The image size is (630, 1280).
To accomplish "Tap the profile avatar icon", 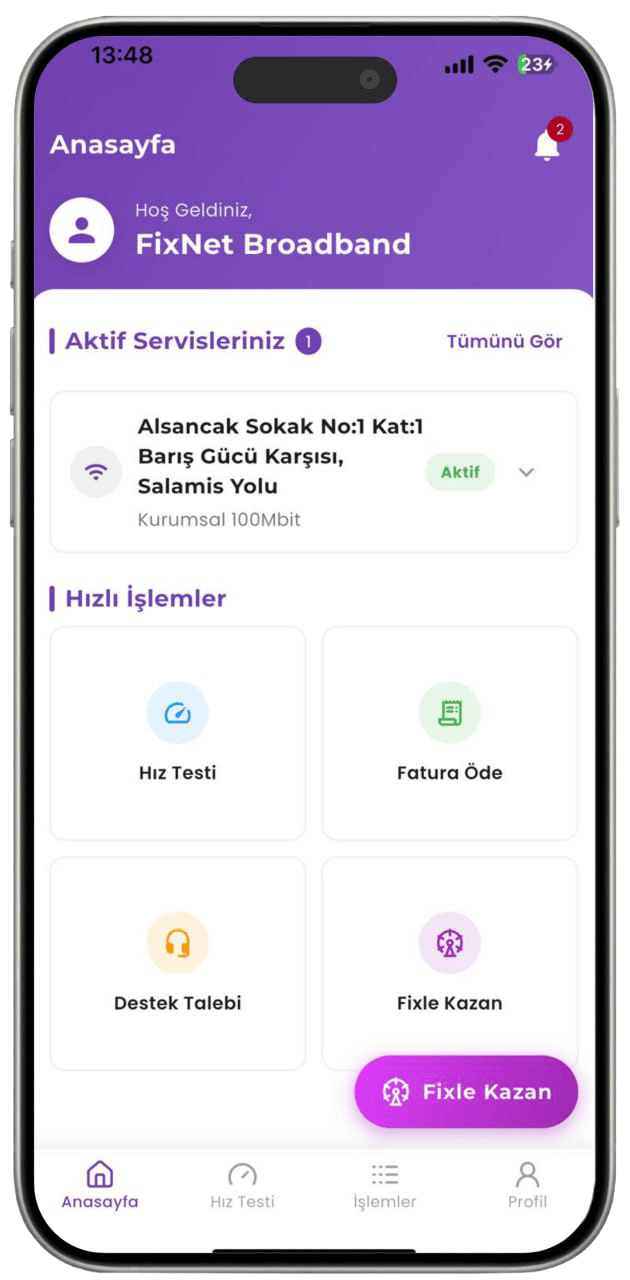I will click(82, 230).
